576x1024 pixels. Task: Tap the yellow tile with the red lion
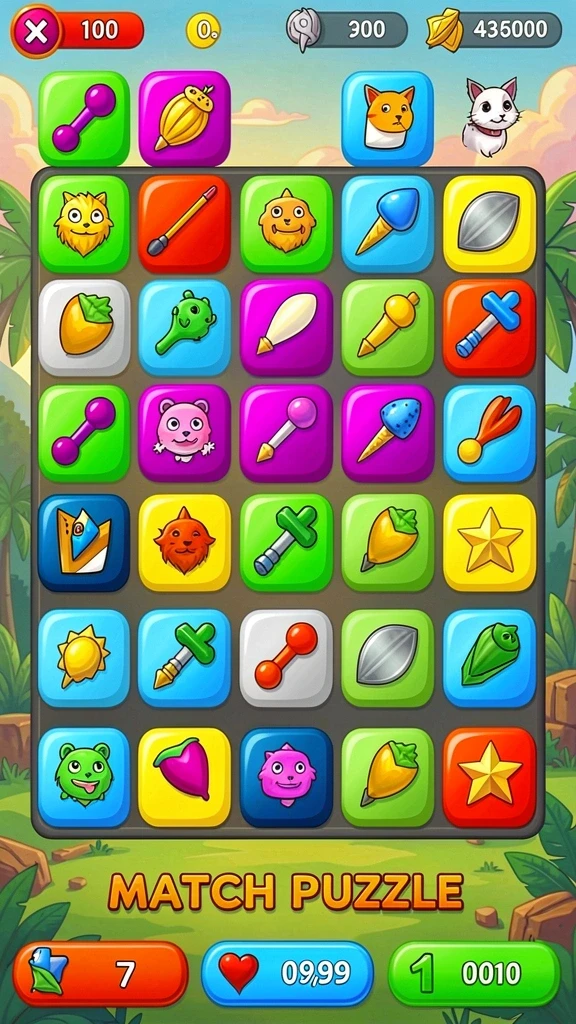184,543
